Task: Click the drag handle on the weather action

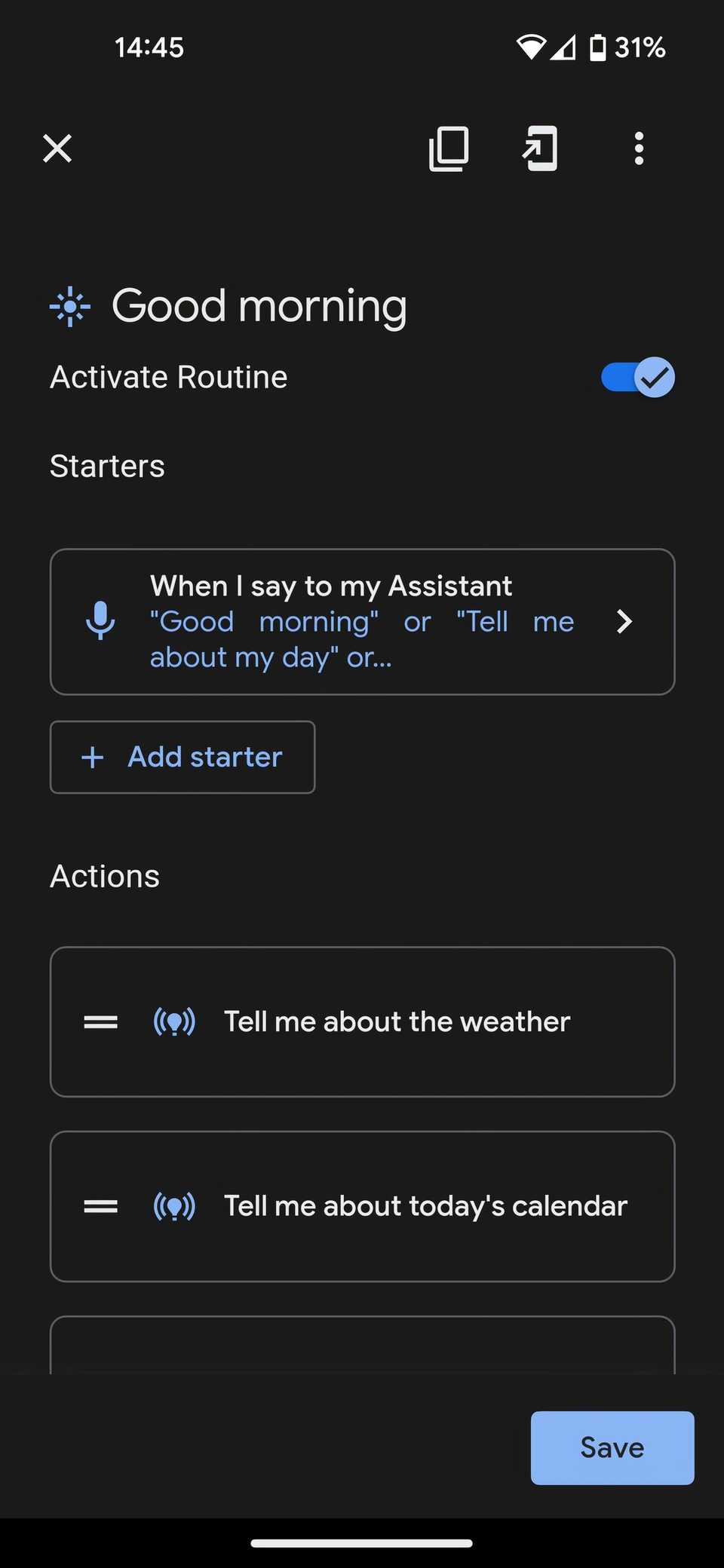Action: (x=100, y=1021)
